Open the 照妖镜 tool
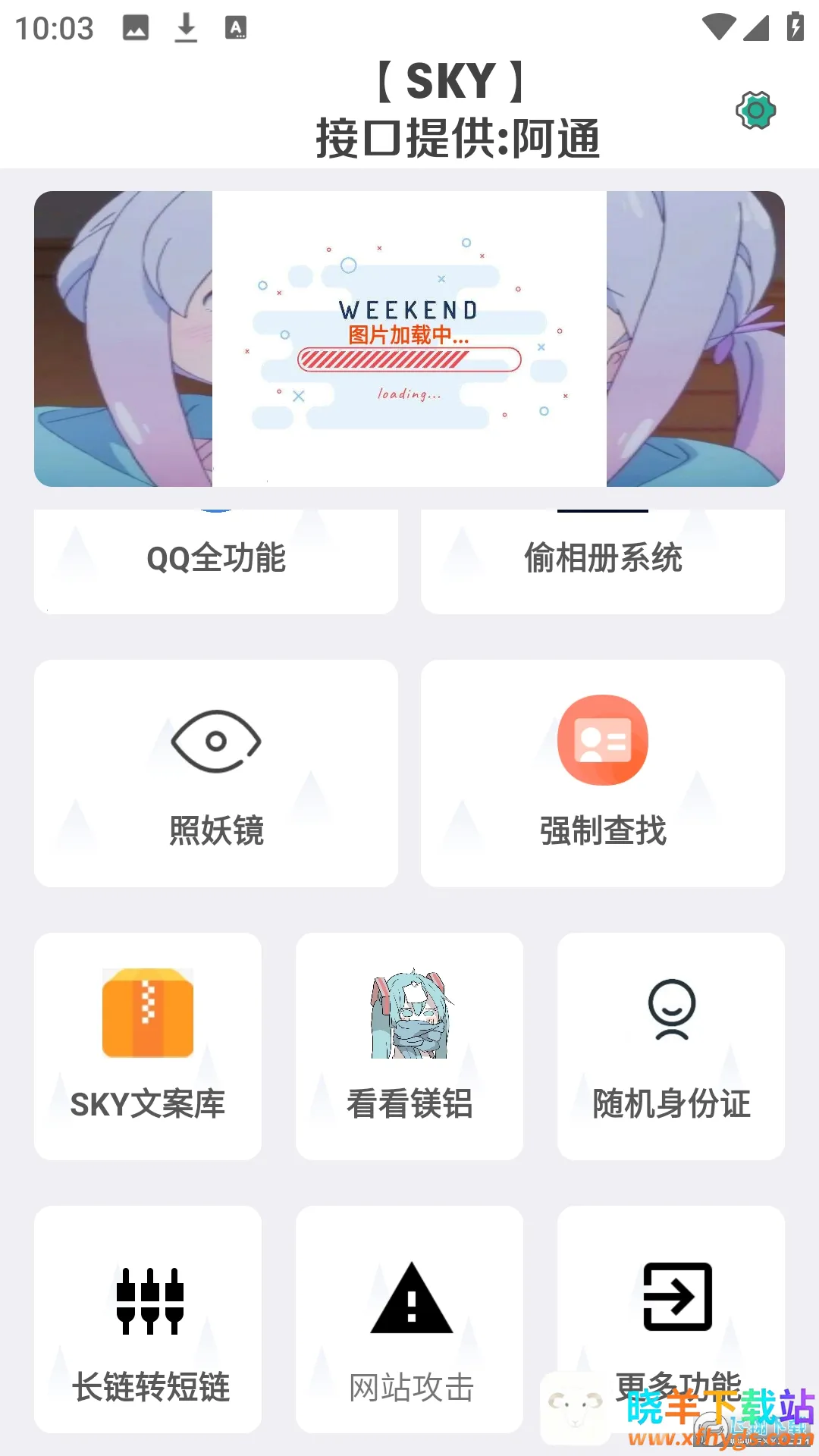Screen dimensions: 819x1456 pyautogui.click(x=216, y=773)
